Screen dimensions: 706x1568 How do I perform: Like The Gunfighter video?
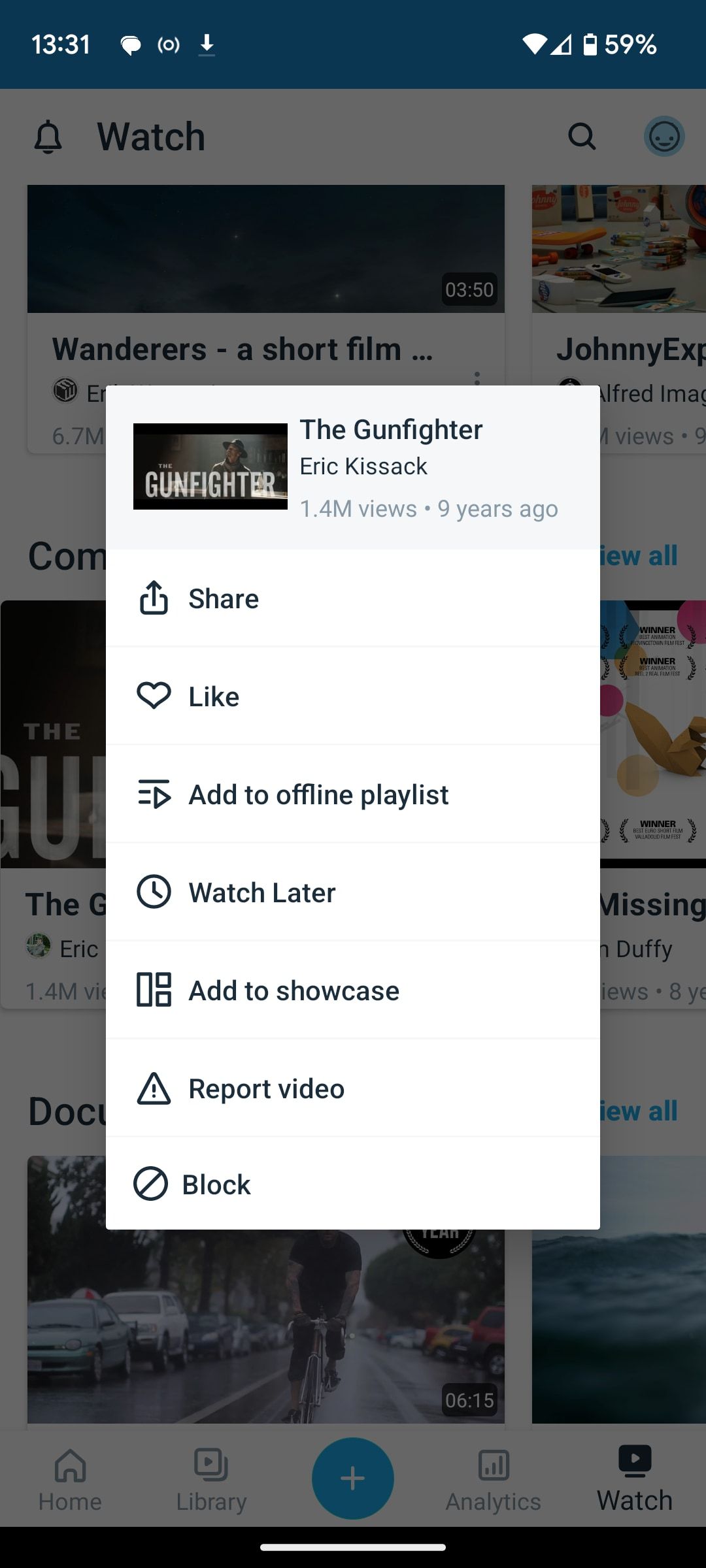353,696
